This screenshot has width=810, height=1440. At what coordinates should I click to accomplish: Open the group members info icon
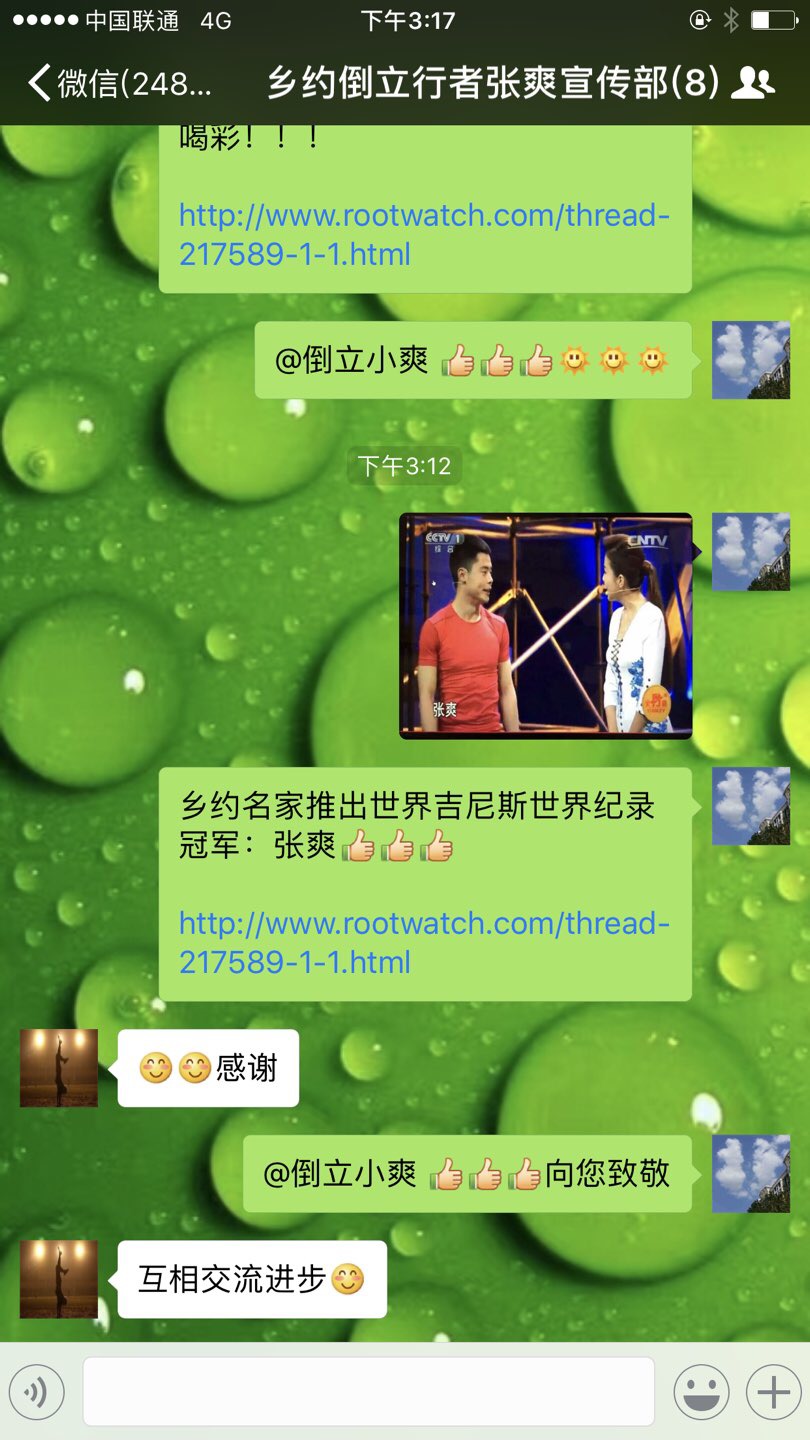[x=752, y=83]
